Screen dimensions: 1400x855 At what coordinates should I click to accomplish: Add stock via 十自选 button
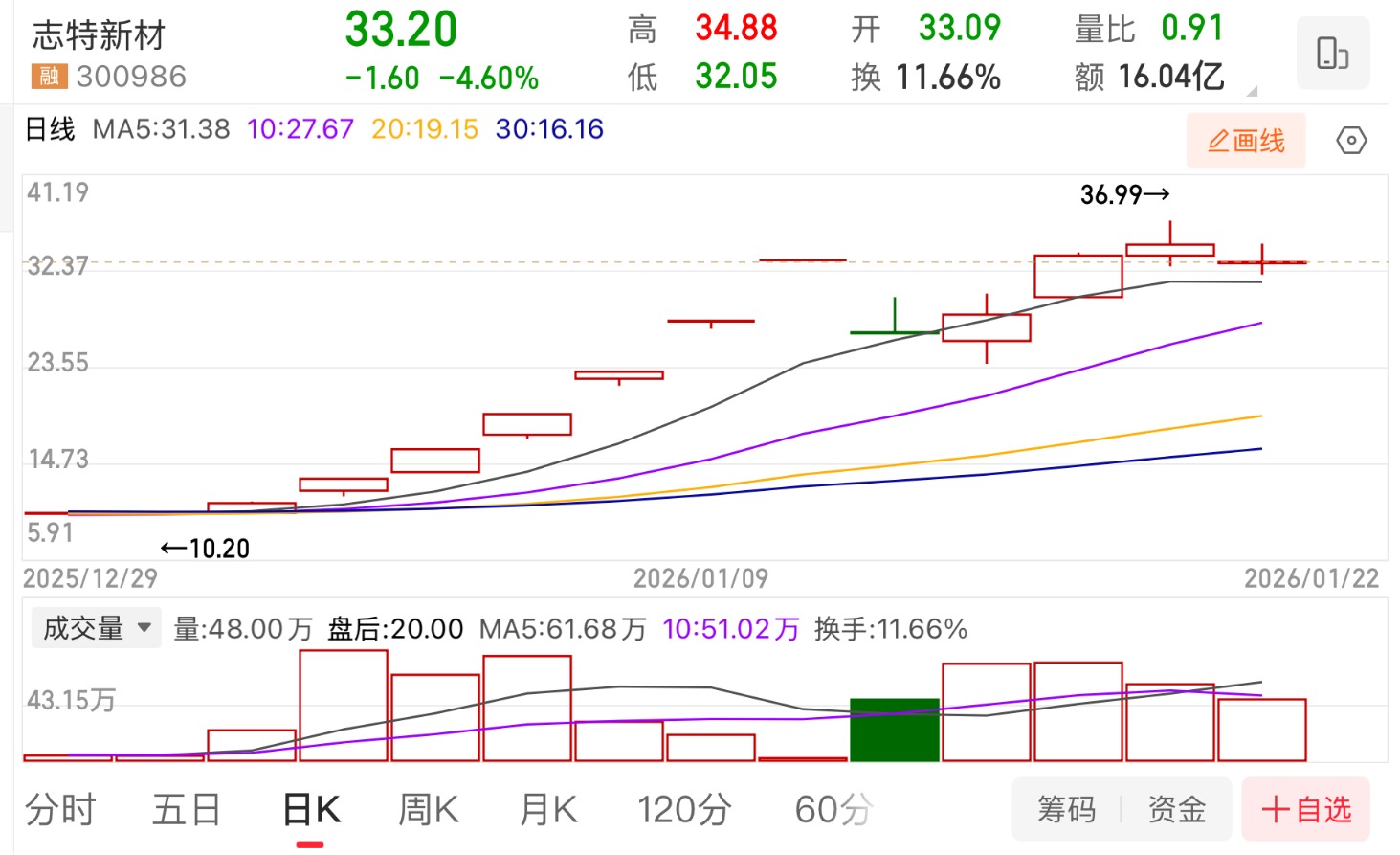click(1305, 810)
